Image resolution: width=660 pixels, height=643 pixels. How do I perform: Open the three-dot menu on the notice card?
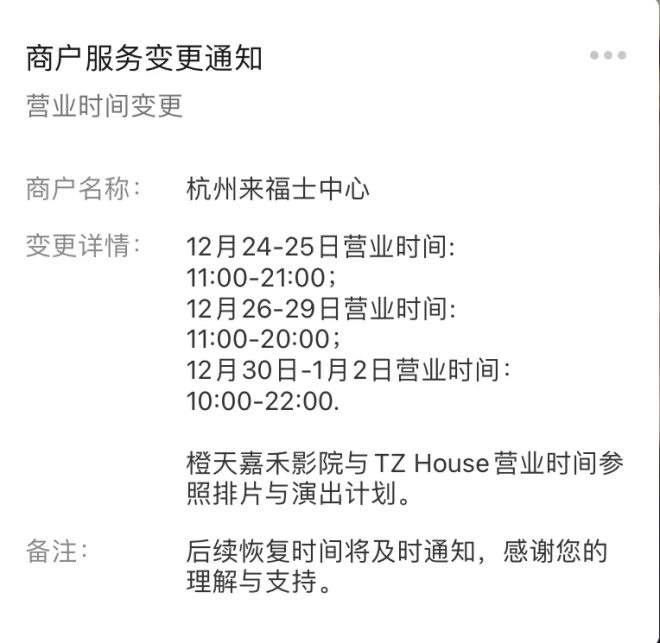[x=608, y=56]
